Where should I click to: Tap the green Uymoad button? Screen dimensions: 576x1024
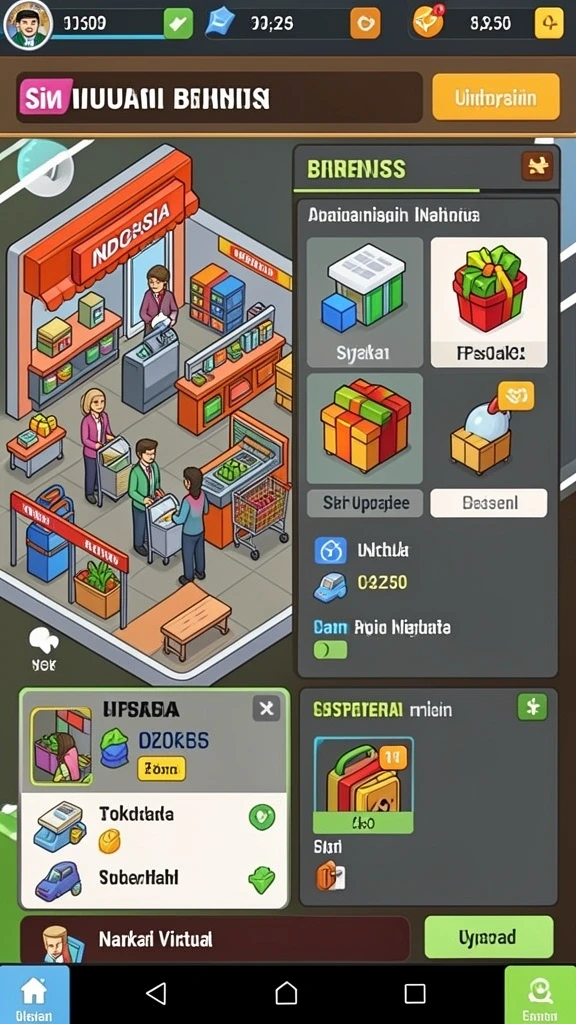(488, 937)
